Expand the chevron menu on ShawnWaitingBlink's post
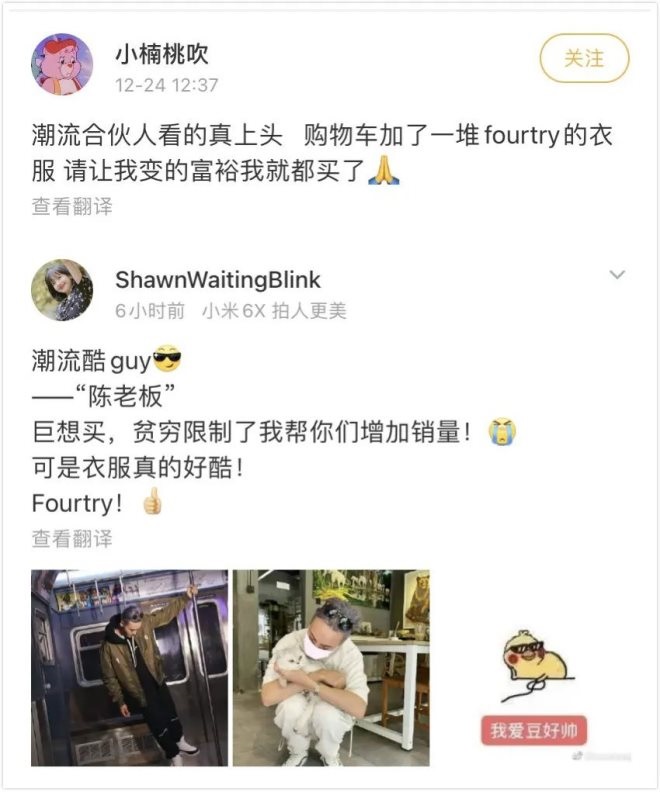 point(617,275)
